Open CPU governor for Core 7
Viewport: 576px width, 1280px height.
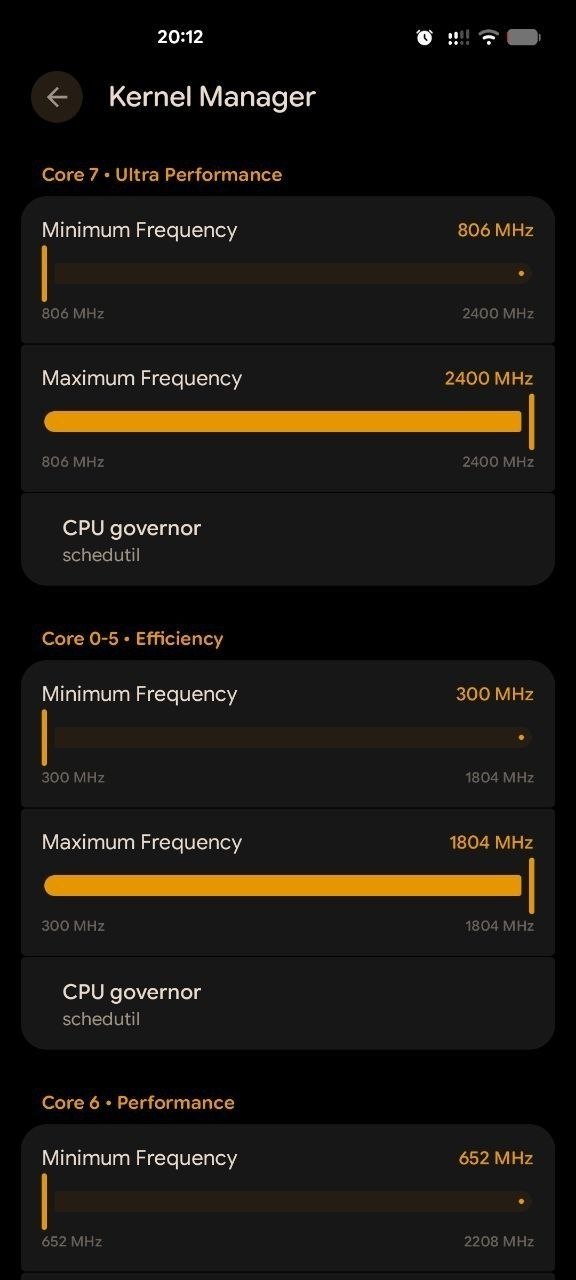pyautogui.click(x=288, y=540)
